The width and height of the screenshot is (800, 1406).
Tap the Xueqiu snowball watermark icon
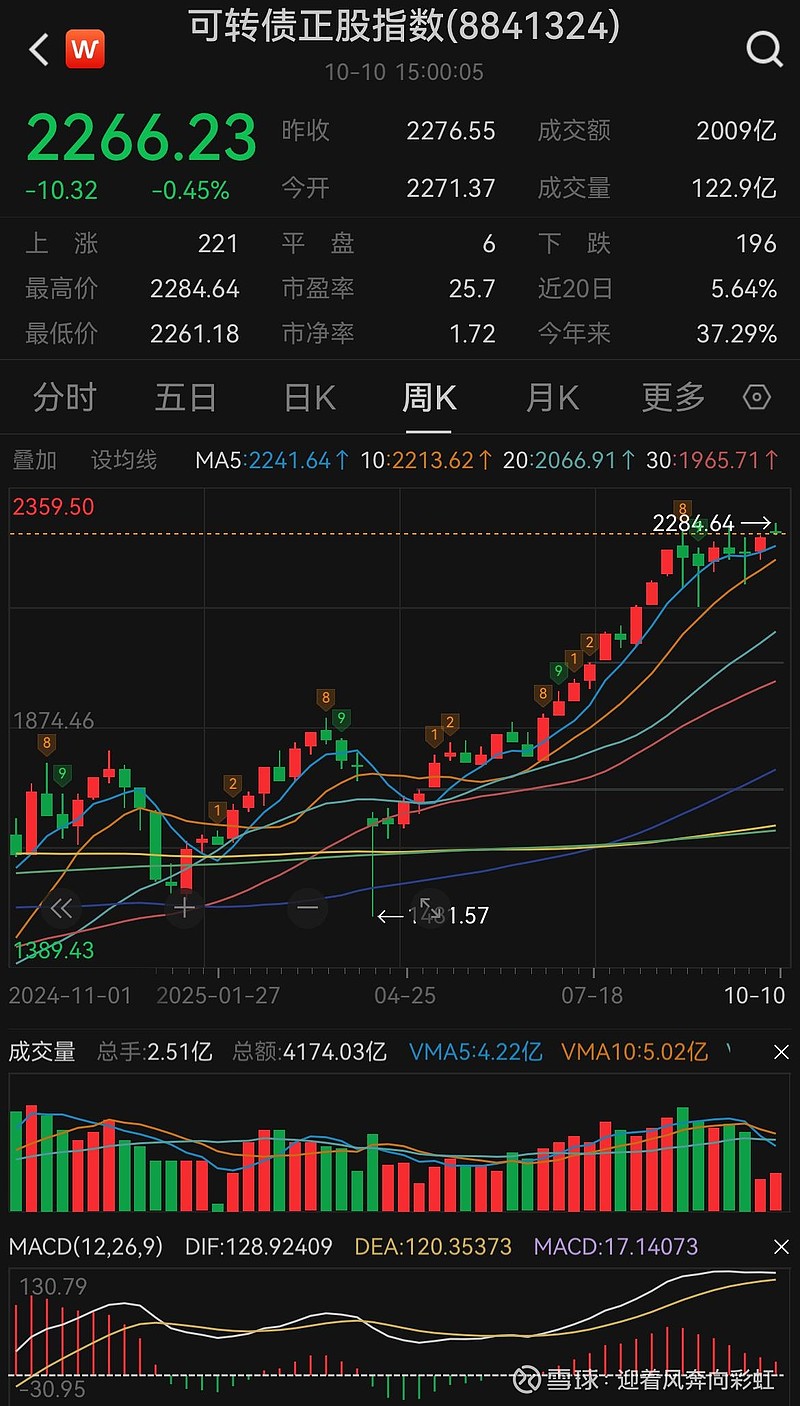point(527,1378)
